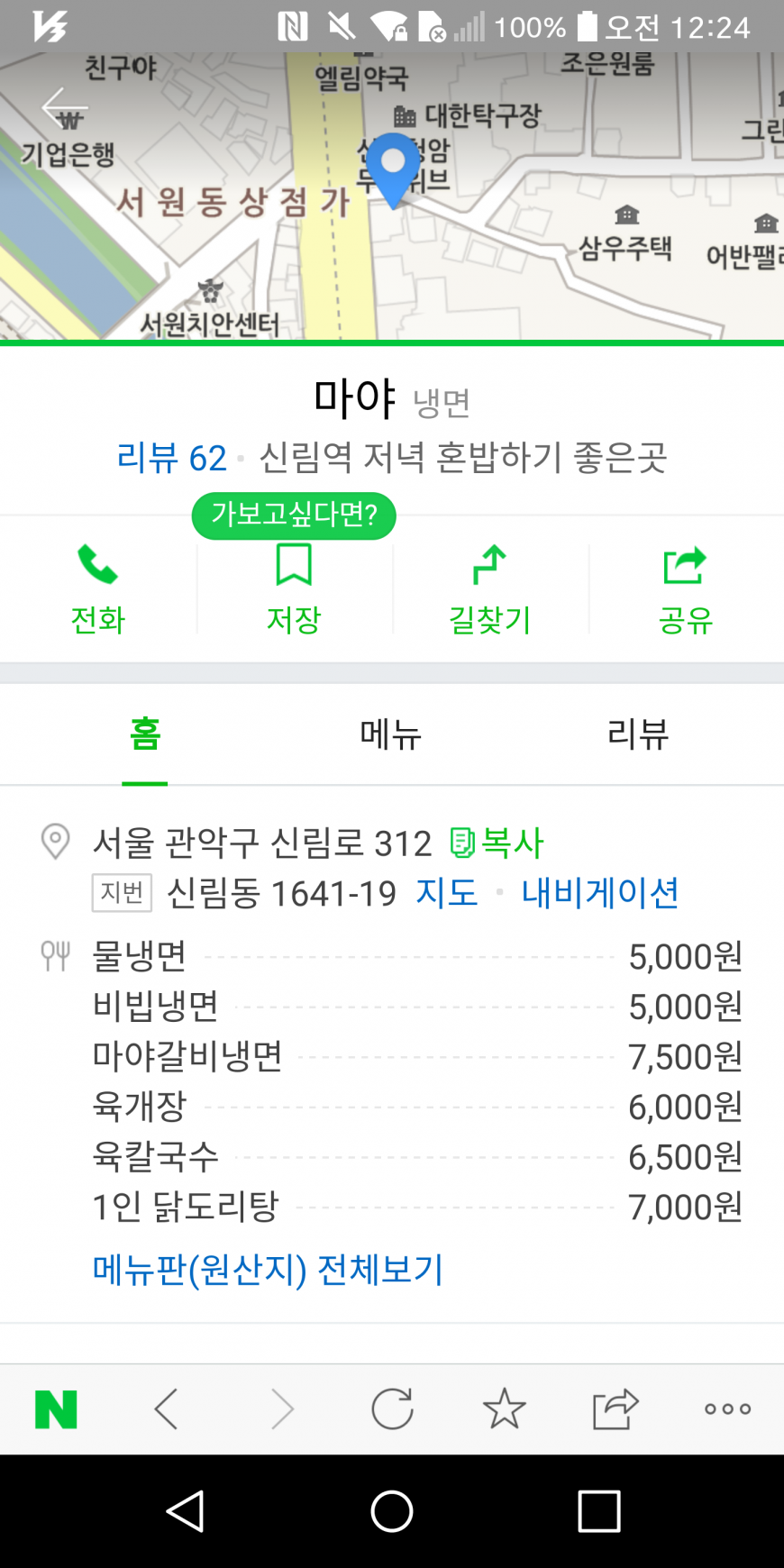Open the 지도 link
Image resolution: width=784 pixels, height=1568 pixels.
click(x=447, y=893)
